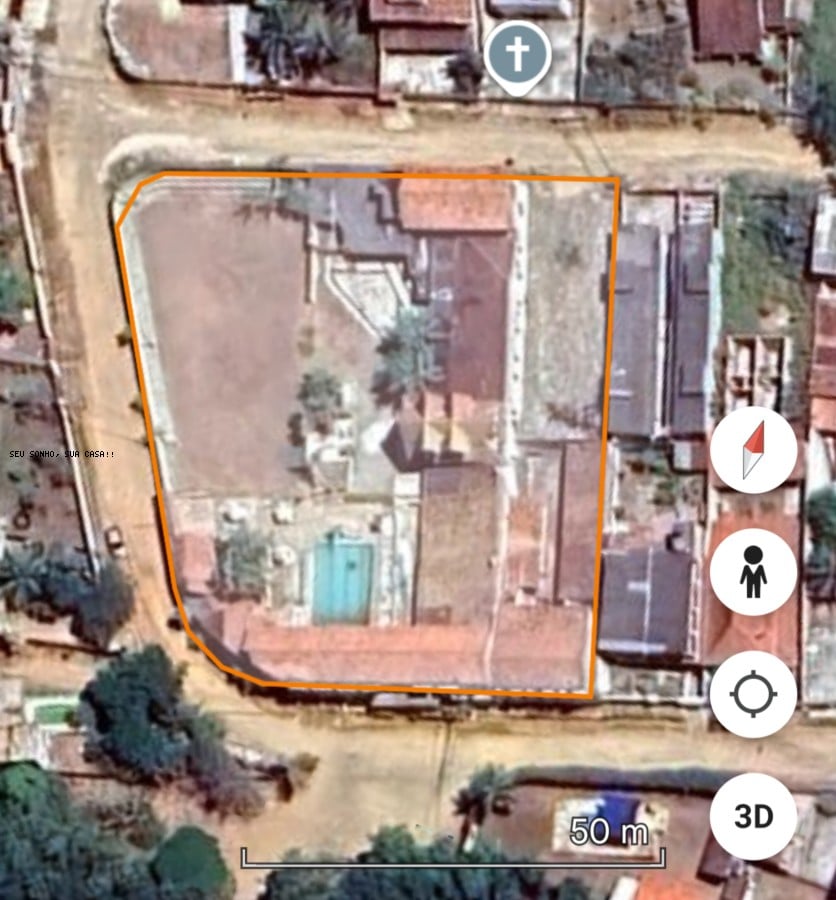Switch to 3D view

point(753,816)
